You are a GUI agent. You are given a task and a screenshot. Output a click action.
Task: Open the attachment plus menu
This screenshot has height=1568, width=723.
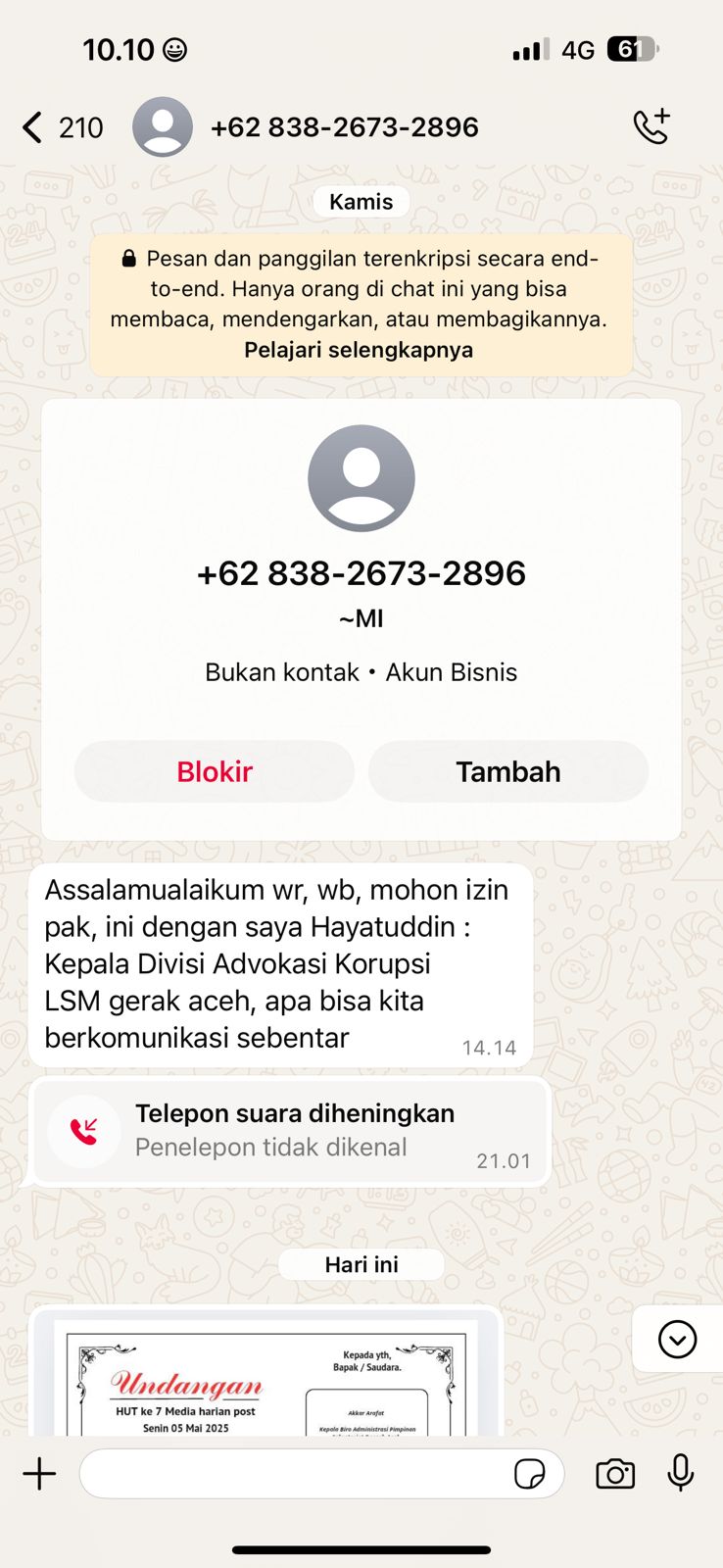[x=39, y=1474]
